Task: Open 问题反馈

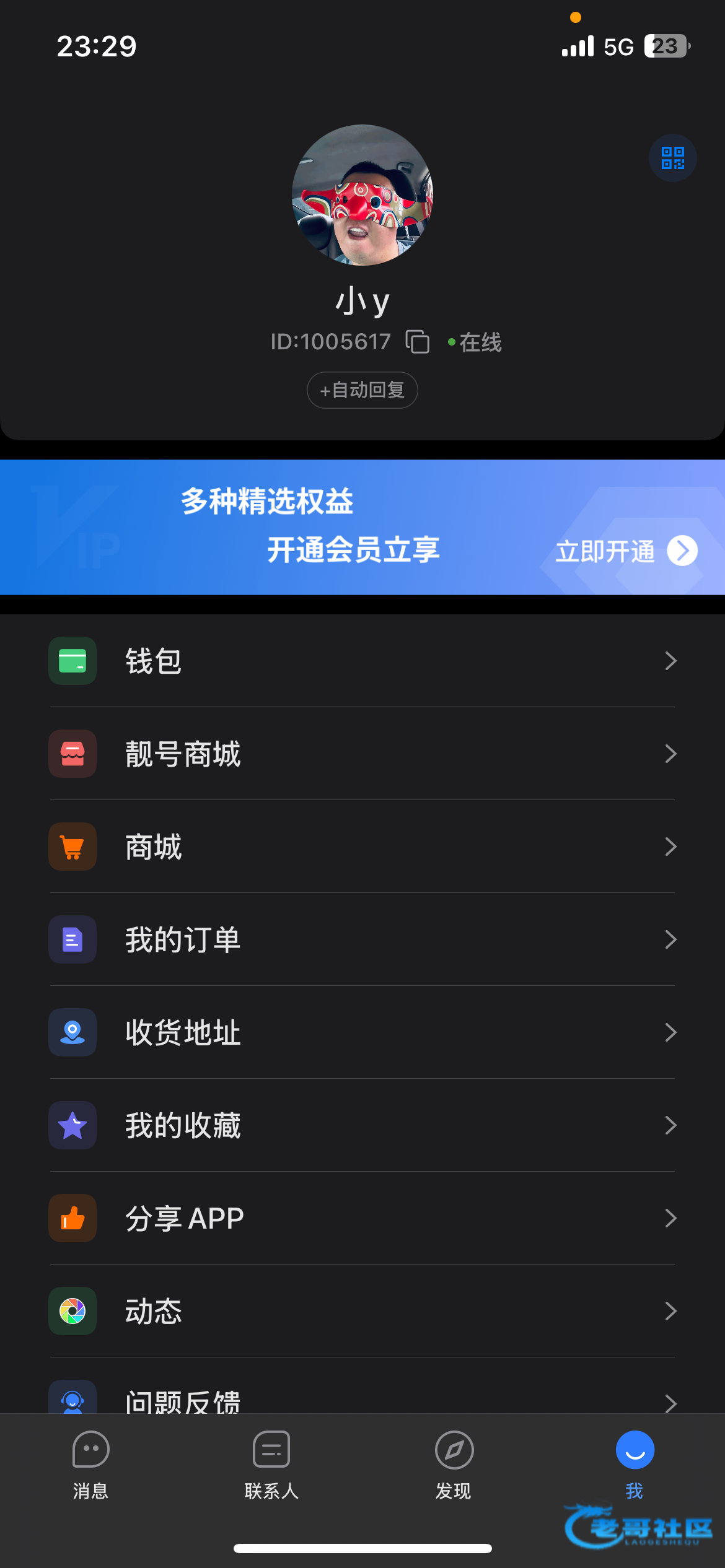Action: (362, 1386)
